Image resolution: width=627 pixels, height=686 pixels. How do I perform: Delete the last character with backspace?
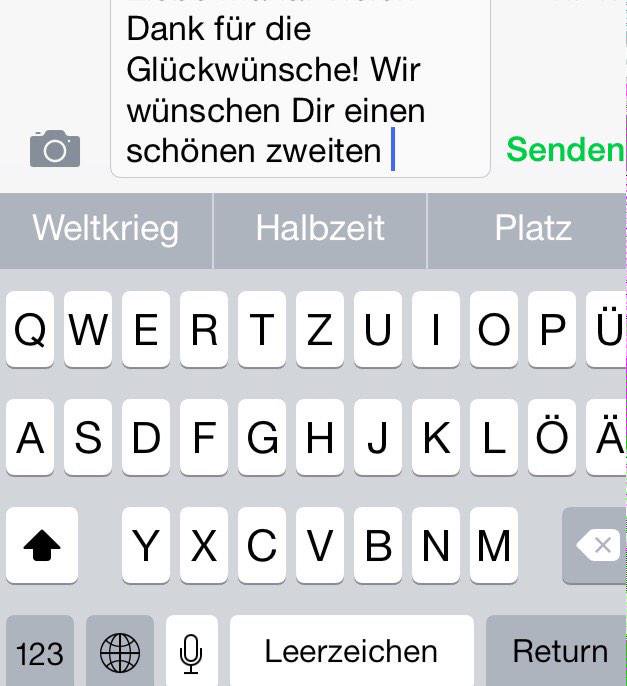pyautogui.click(x=597, y=546)
